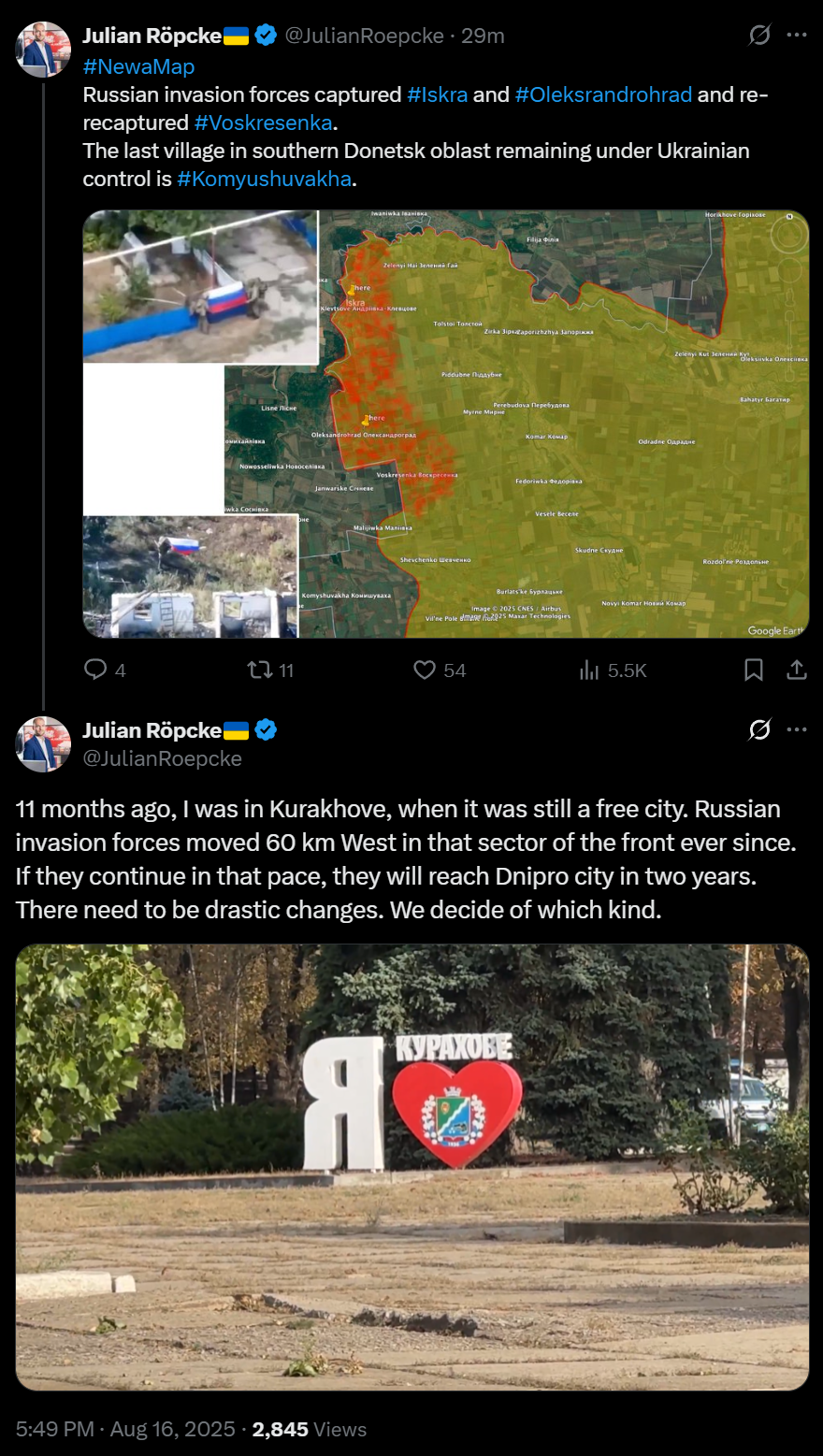823x1456 pixels.
Task: Open the #Iskra hashtag link
Action: click(x=437, y=94)
